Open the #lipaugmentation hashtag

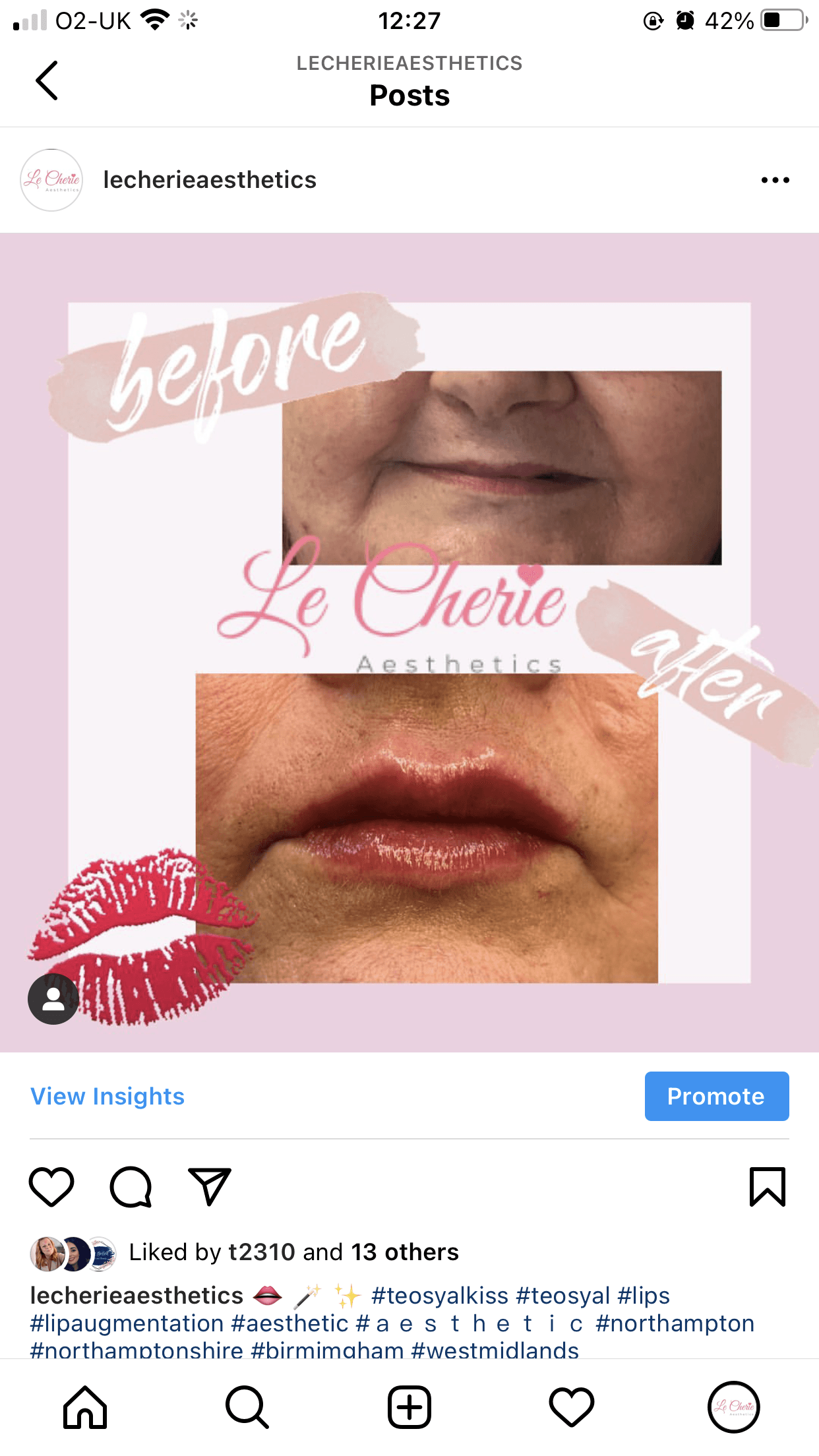click(x=127, y=1323)
